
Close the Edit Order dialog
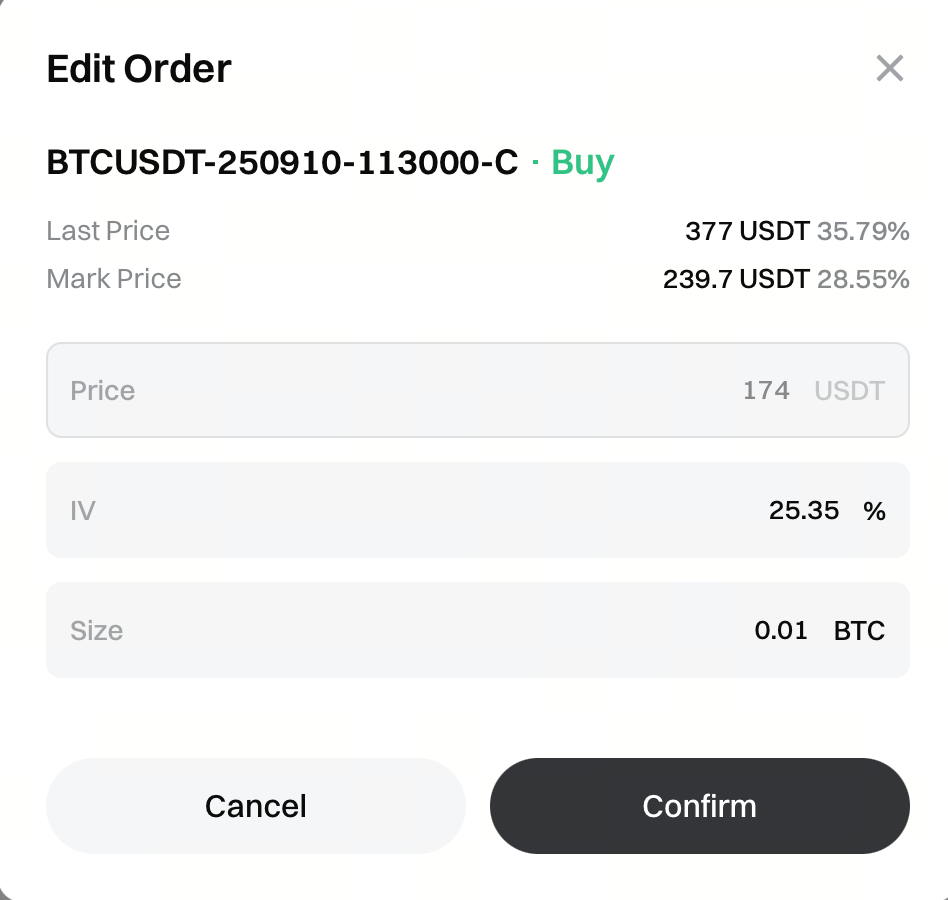click(889, 69)
